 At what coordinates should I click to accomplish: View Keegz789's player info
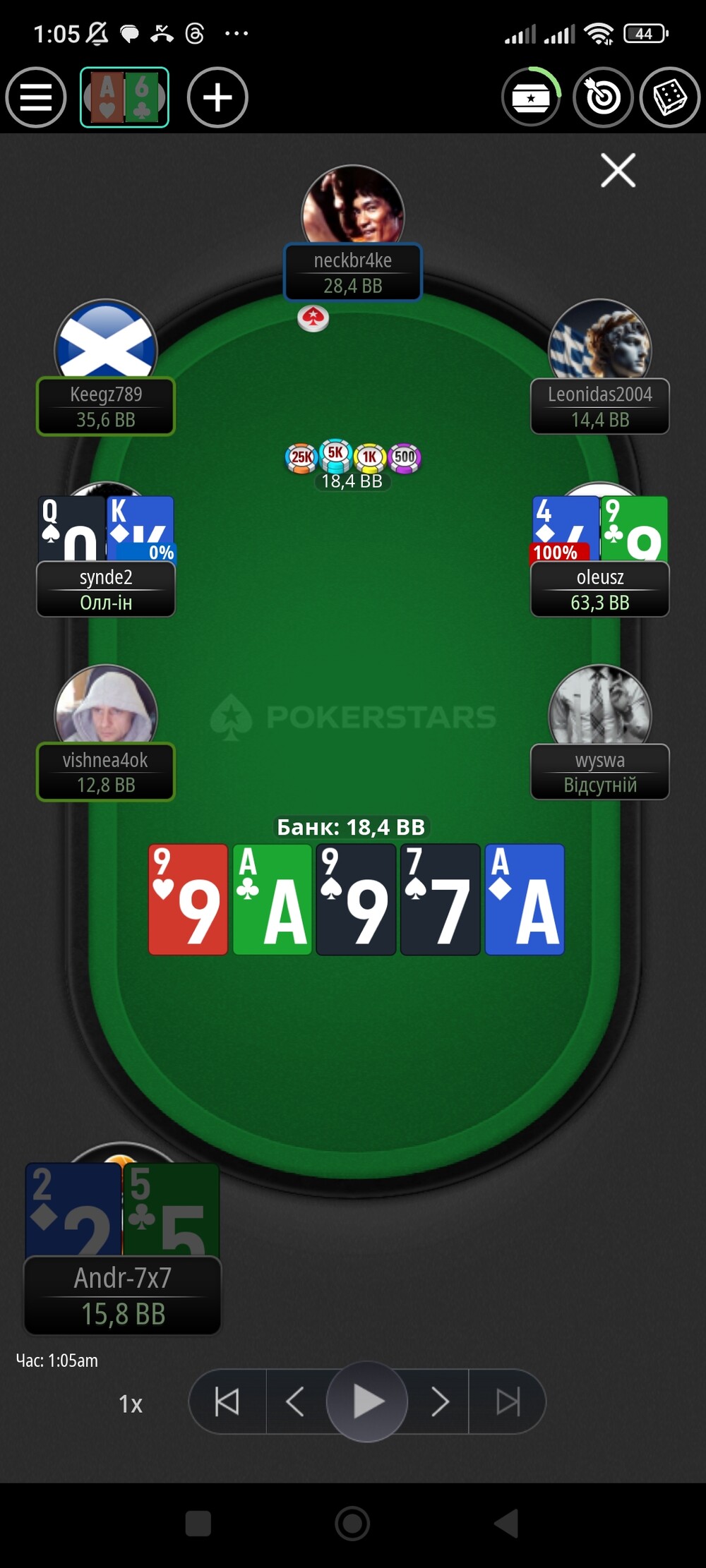pos(106,367)
